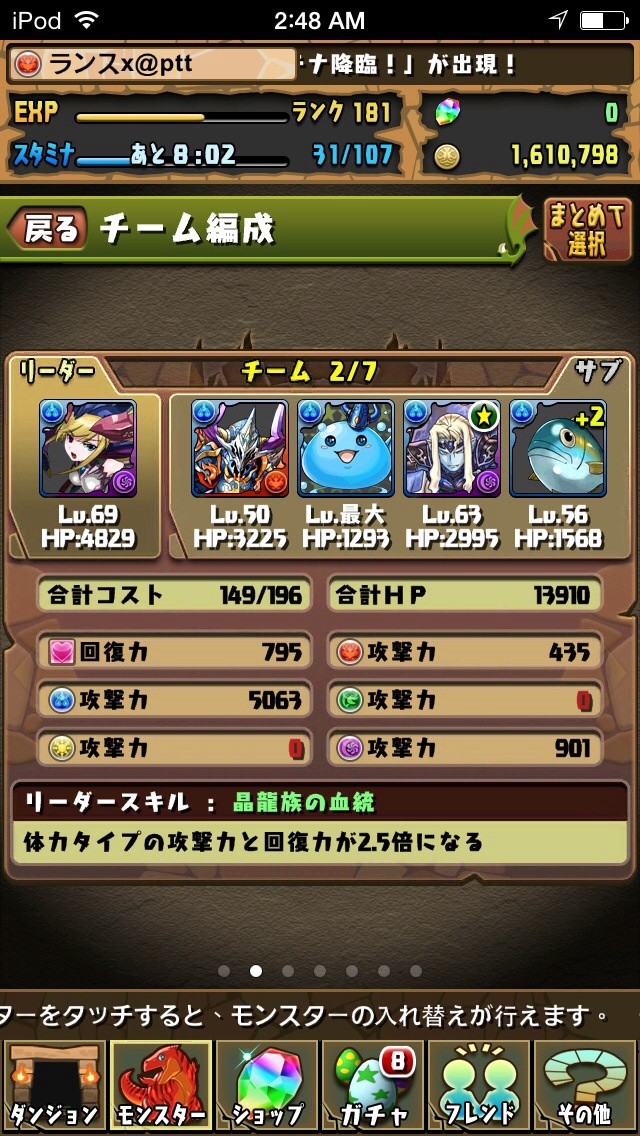Select the sub monster at Lv.63

[x=452, y=448]
